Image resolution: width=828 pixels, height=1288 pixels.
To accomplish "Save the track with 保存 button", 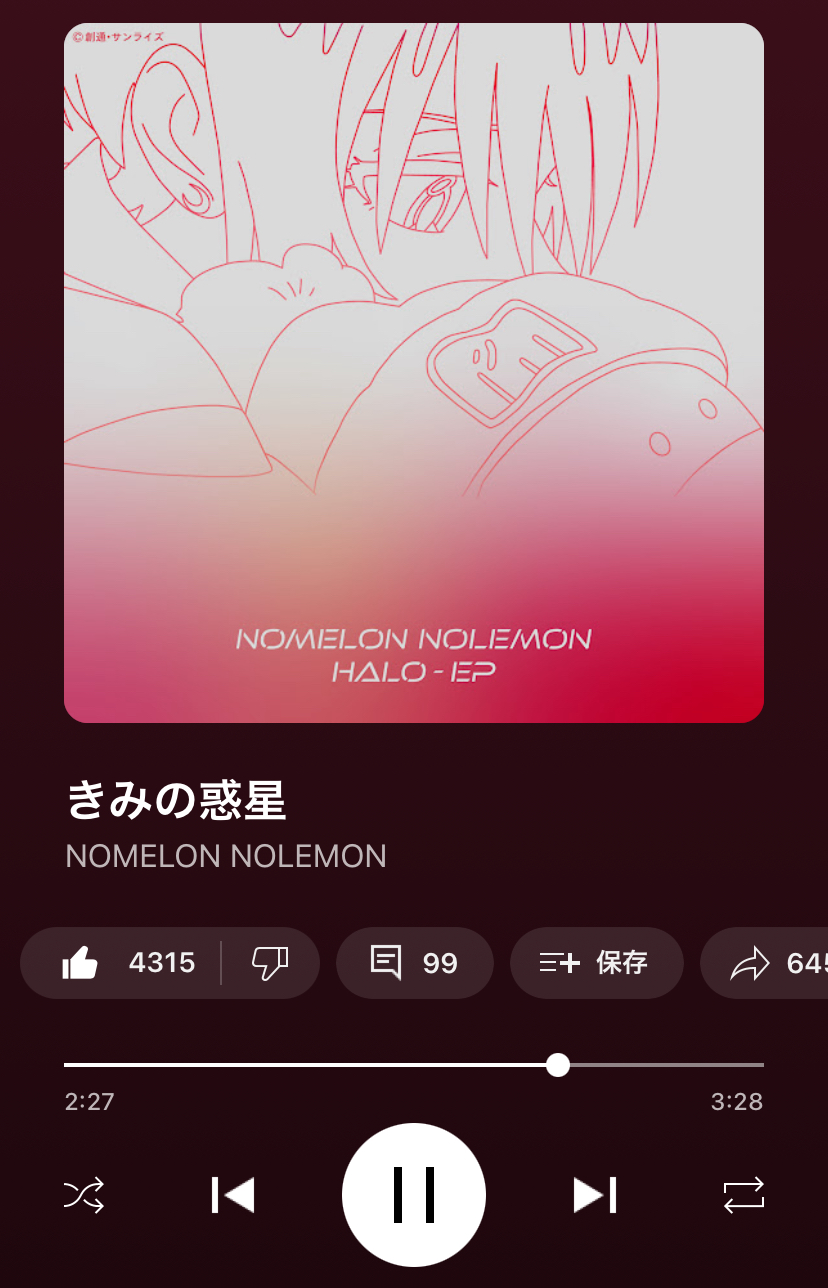I will tap(596, 963).
